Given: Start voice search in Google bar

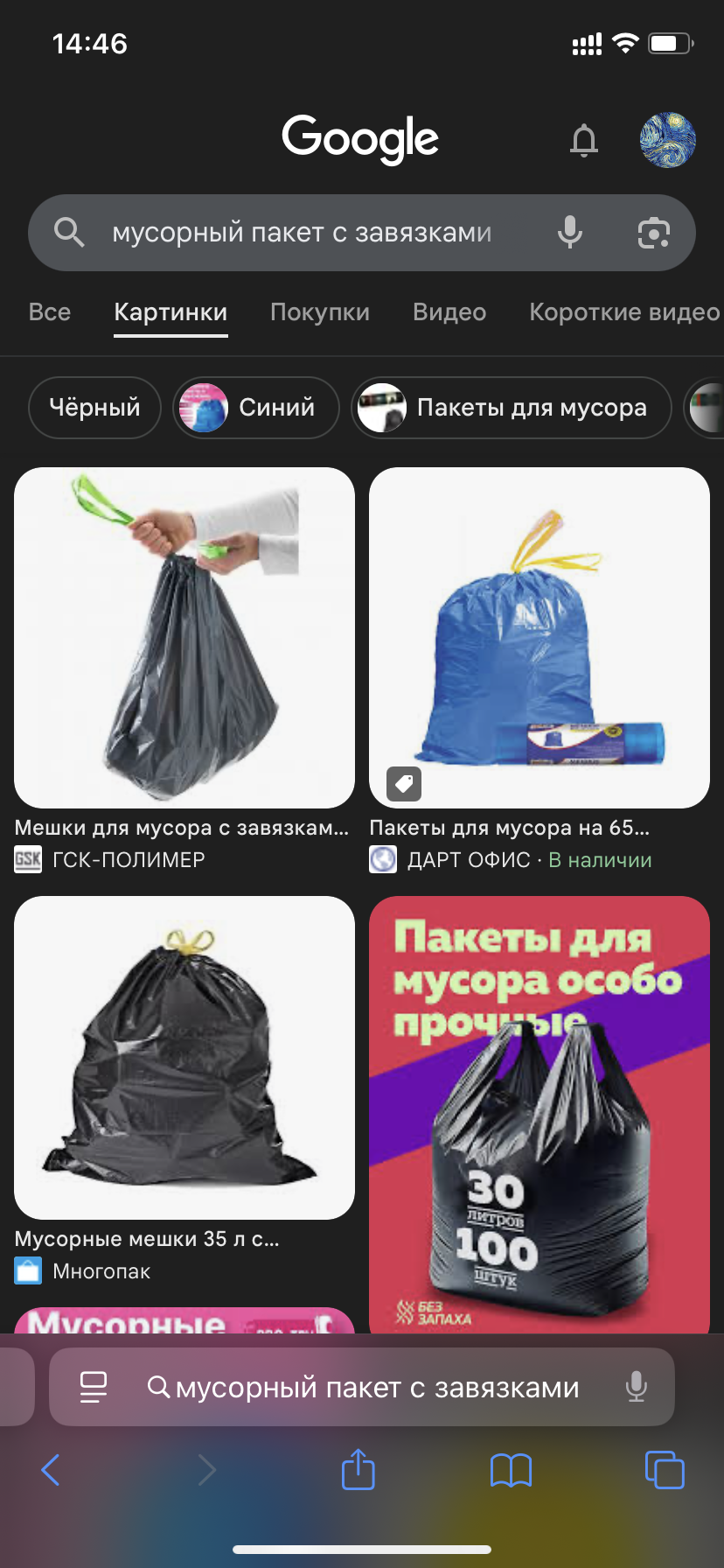Looking at the screenshot, I should click(570, 233).
